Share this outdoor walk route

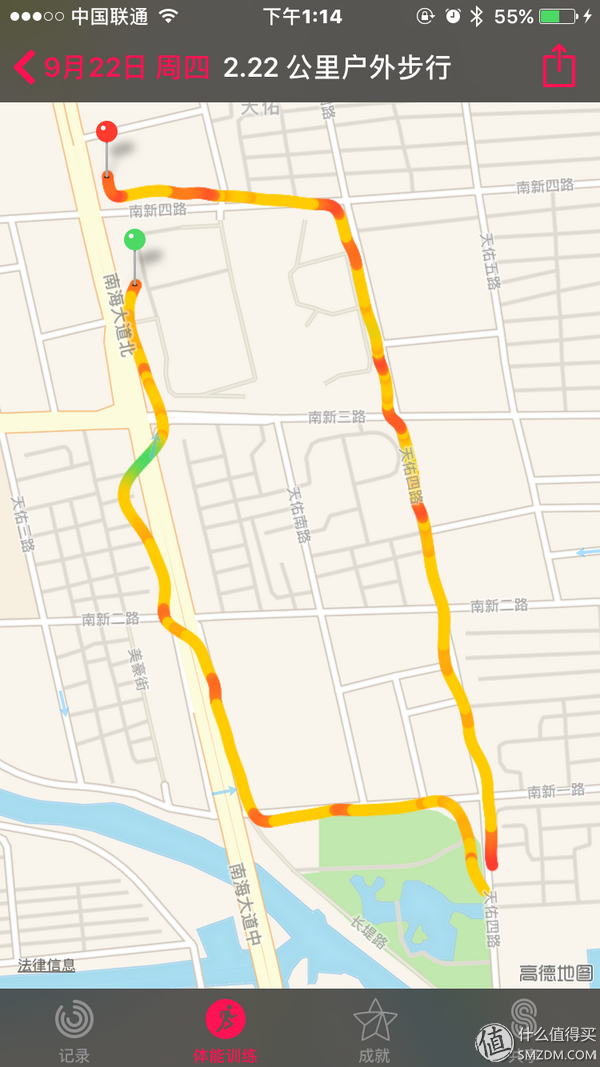coord(559,65)
